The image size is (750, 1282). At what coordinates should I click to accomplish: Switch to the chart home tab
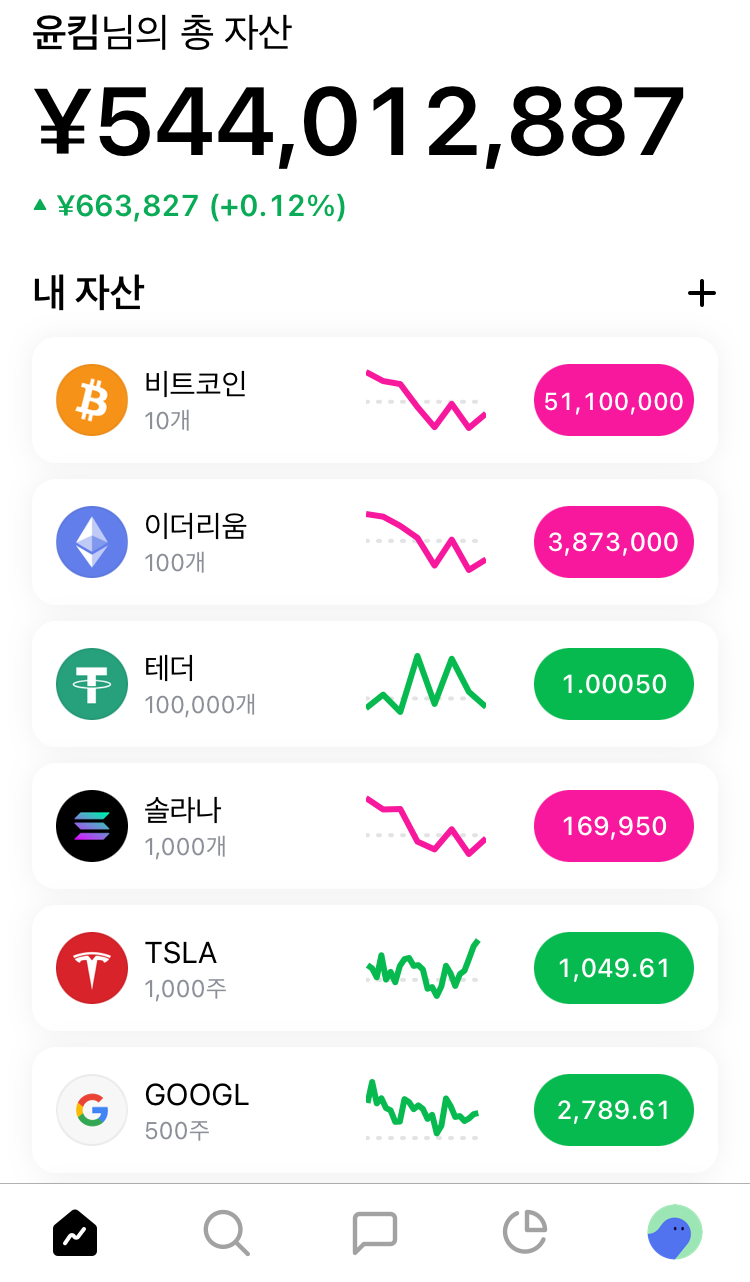coord(75,1232)
